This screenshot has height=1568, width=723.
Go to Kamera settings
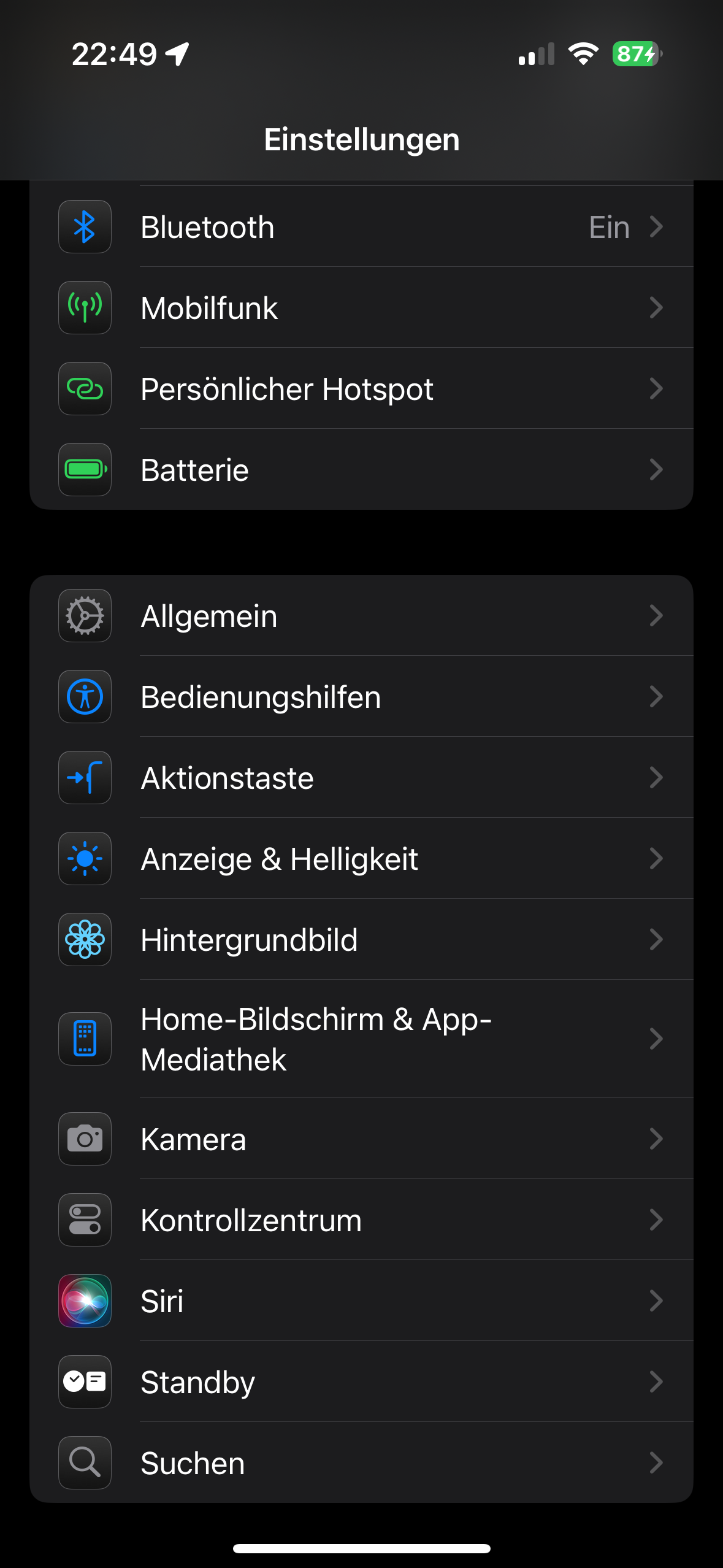coord(361,1139)
